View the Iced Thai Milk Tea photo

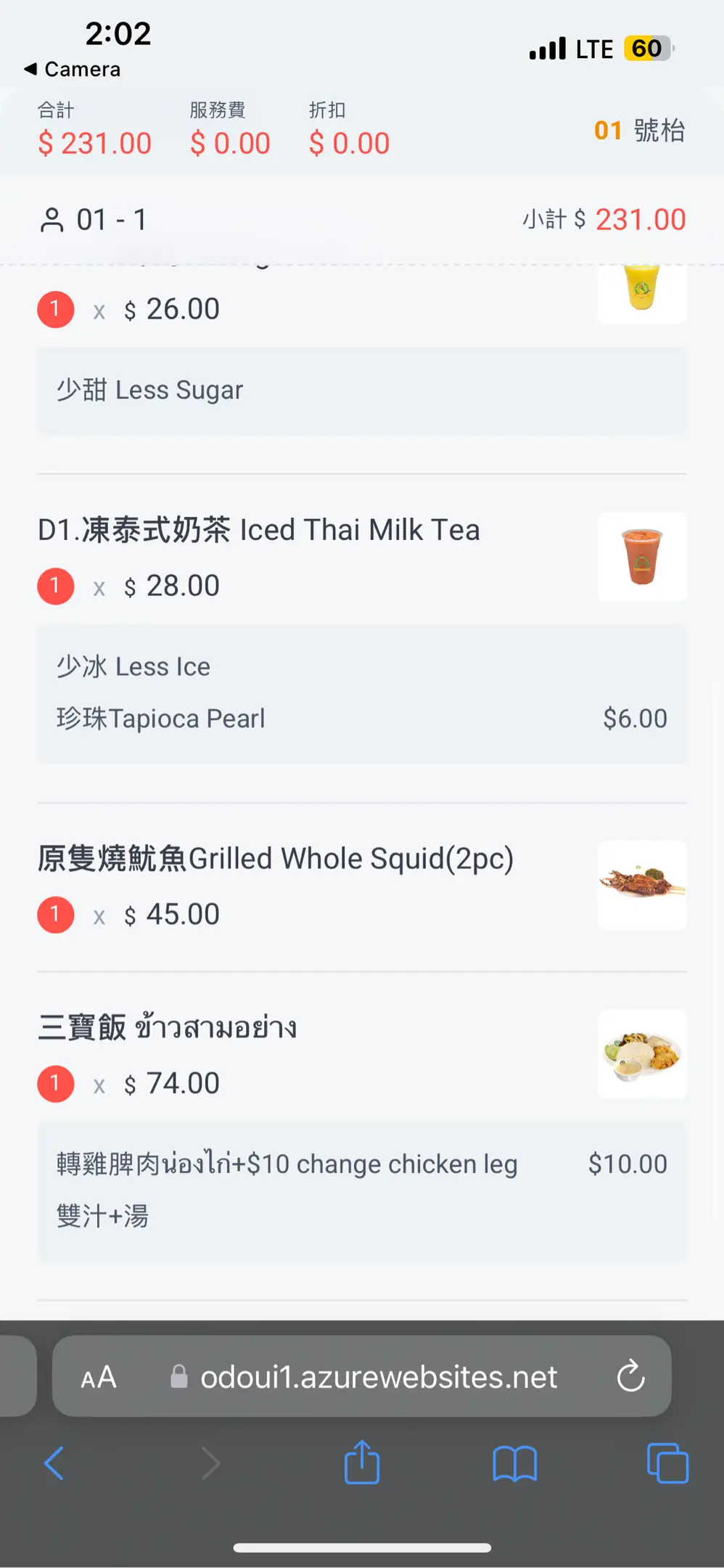tap(642, 557)
